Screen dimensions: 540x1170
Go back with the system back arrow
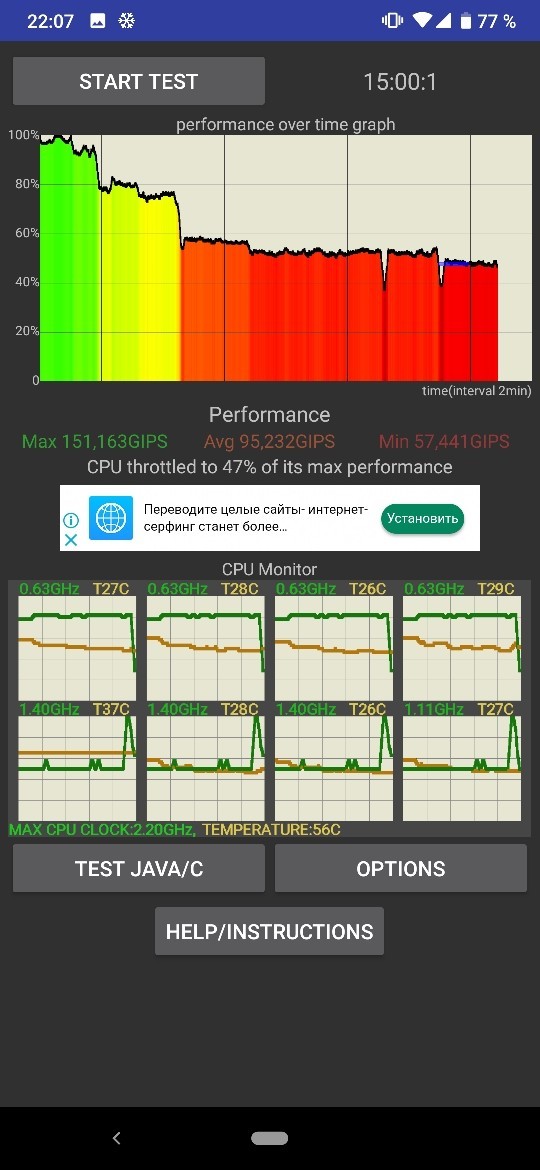point(116,1138)
